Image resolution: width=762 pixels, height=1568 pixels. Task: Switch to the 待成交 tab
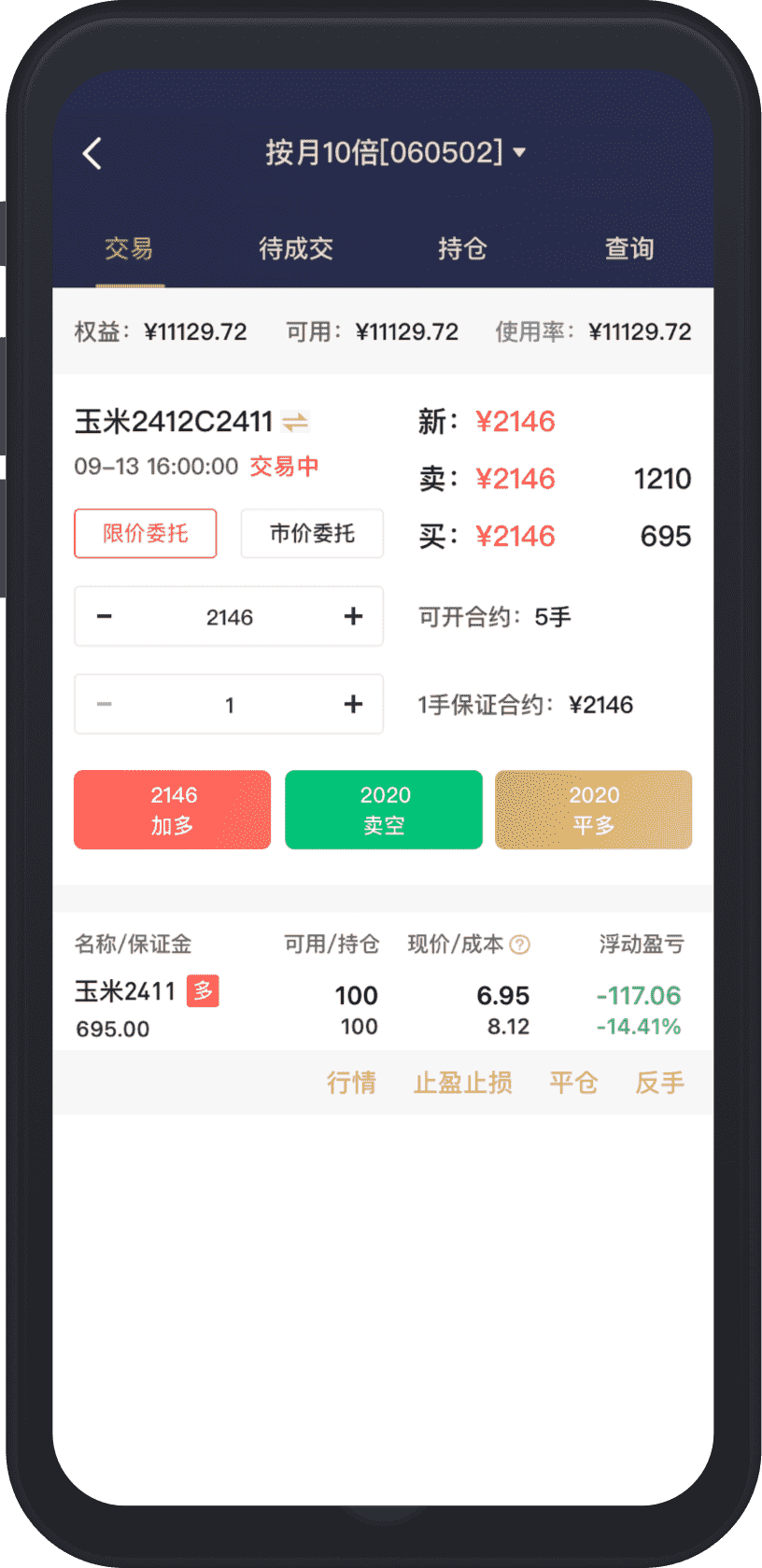(295, 248)
